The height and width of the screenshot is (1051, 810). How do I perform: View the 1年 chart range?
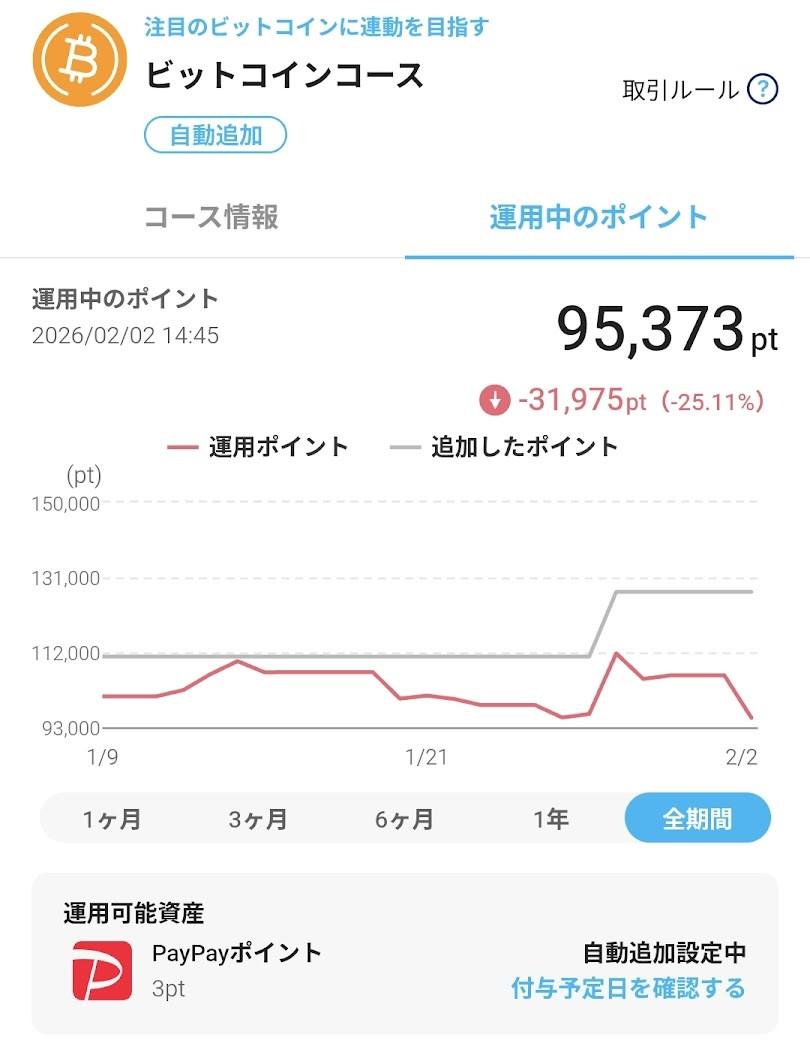click(551, 820)
